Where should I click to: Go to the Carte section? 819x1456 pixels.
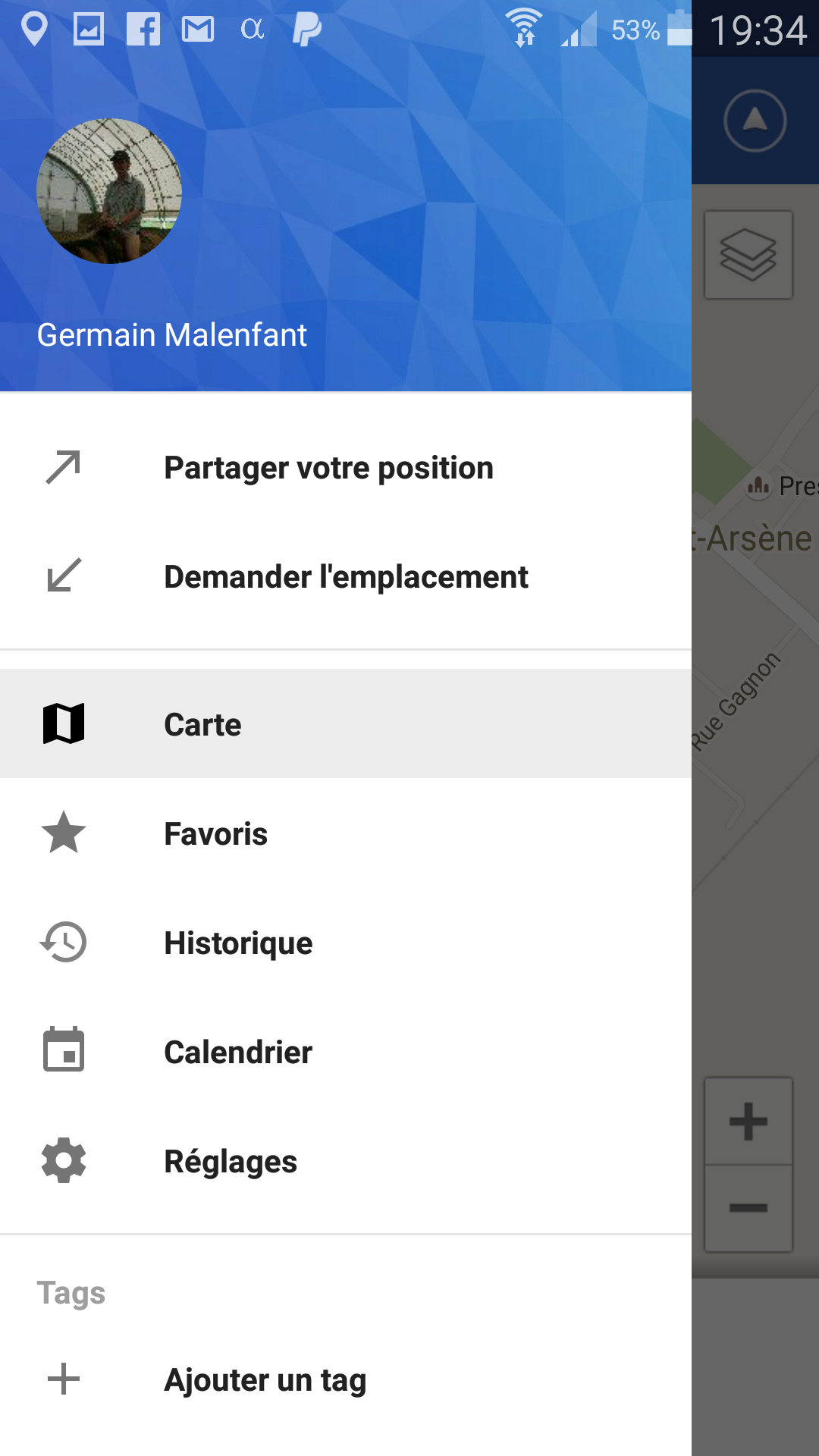tap(346, 723)
